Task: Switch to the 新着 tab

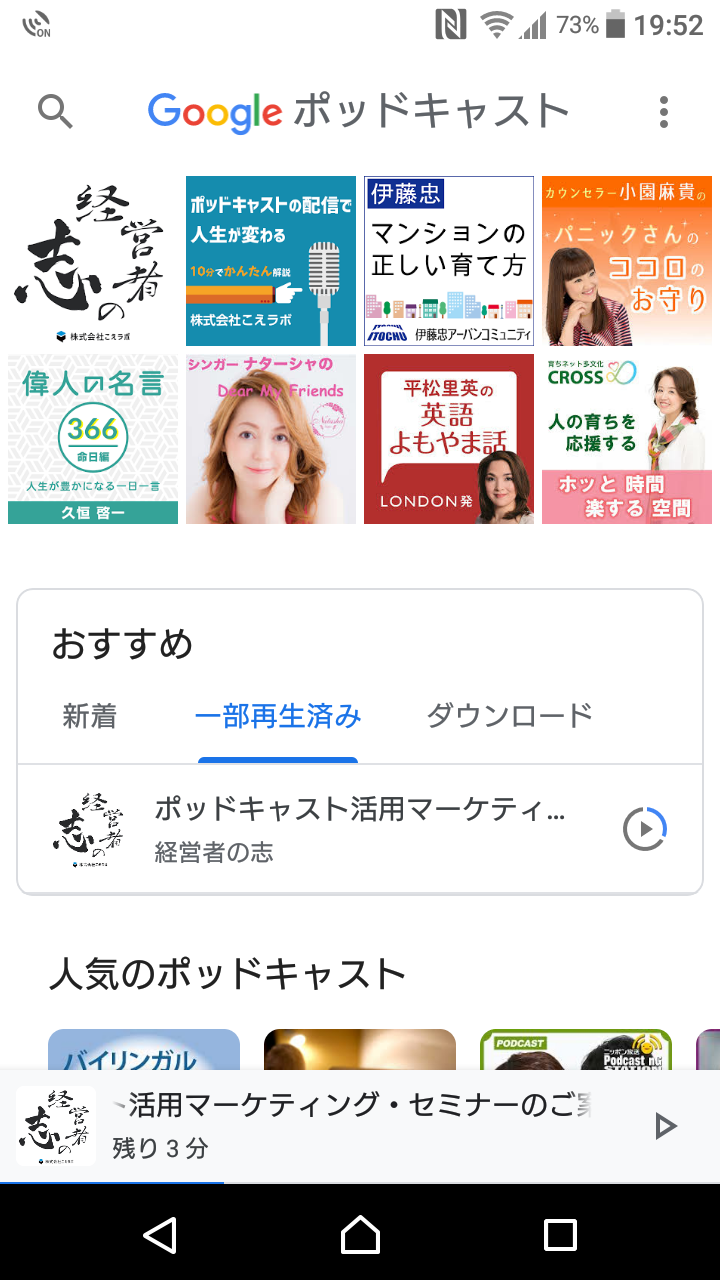Action: point(90,716)
